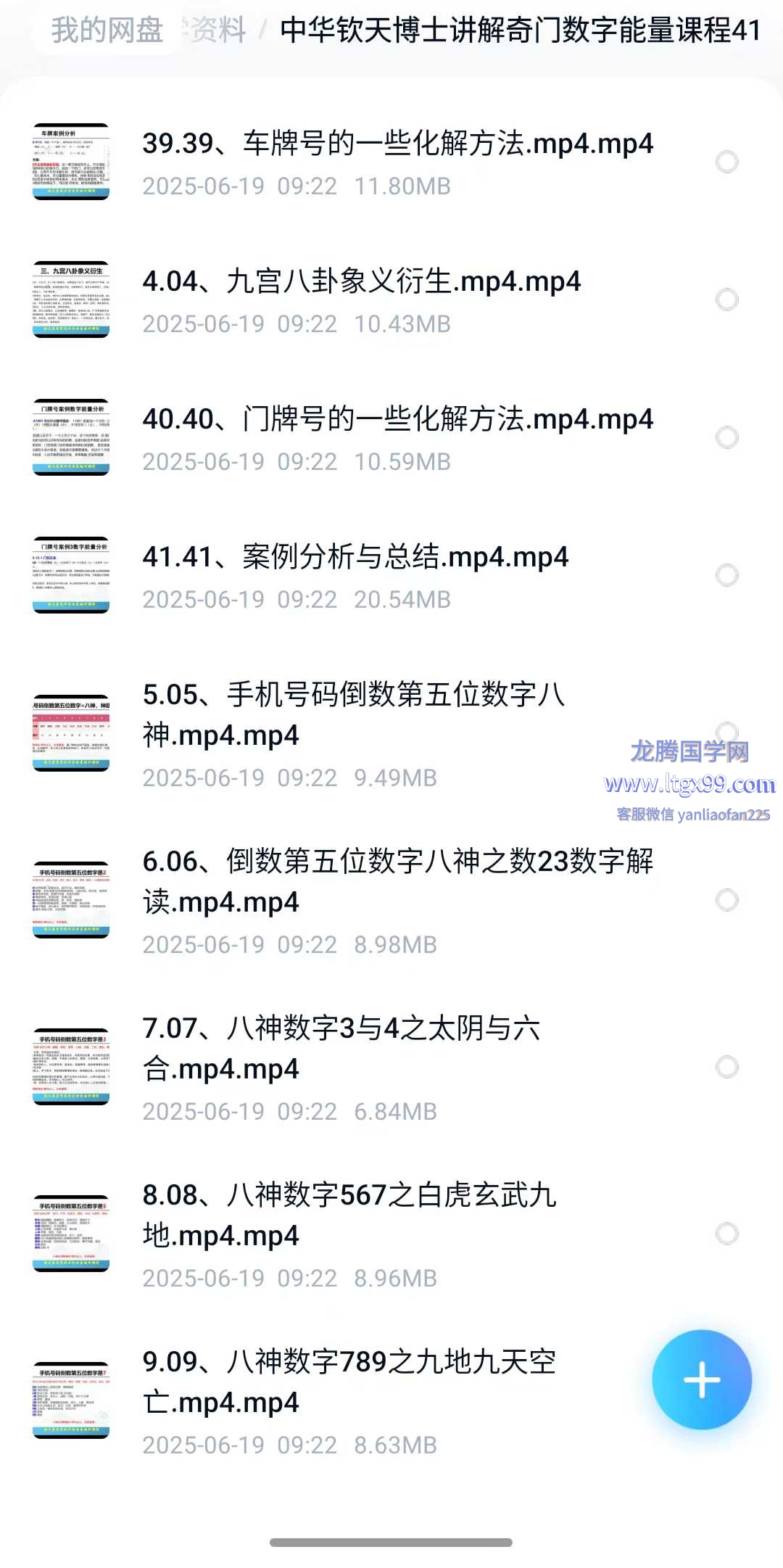Select the circle for 4.04 九宫八卦象义衍生
The width and height of the screenshot is (783, 1568).
click(x=726, y=300)
